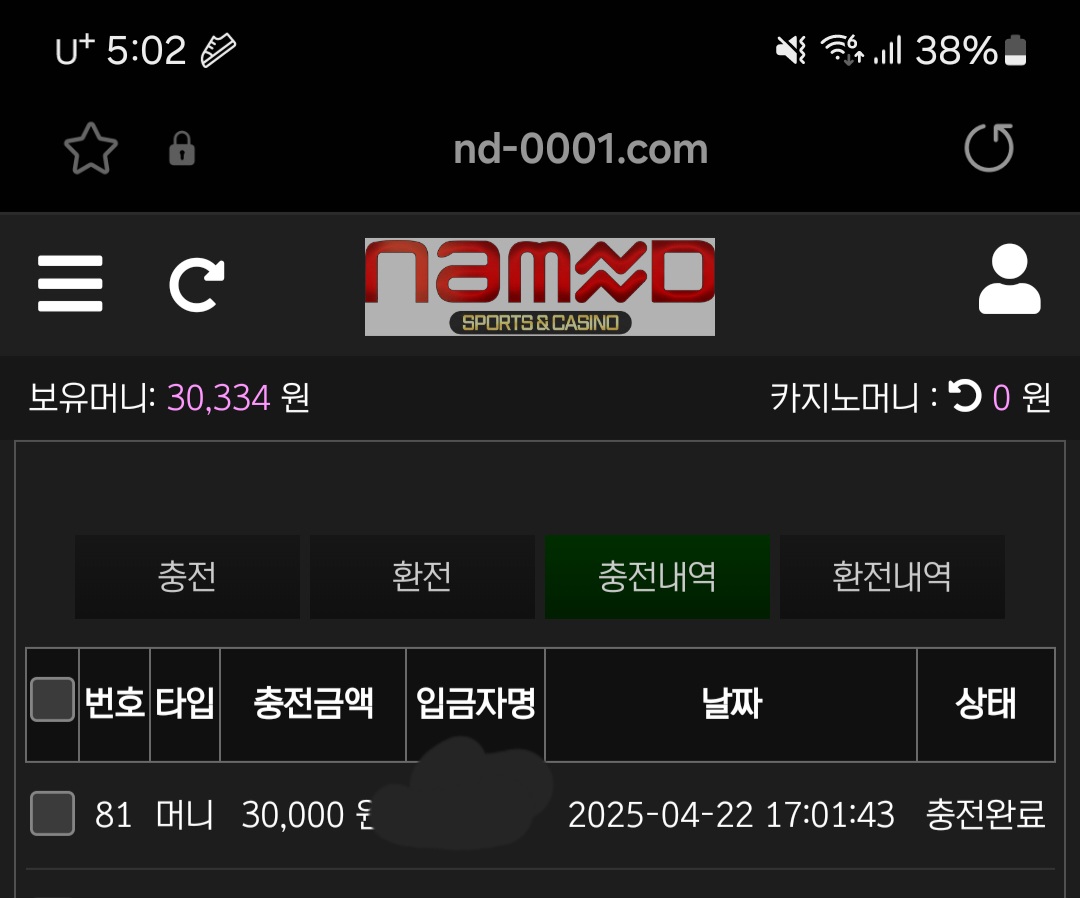Tap the Named Sports & Casino logo
Image resolution: width=1080 pixels, height=898 pixels.
540,287
